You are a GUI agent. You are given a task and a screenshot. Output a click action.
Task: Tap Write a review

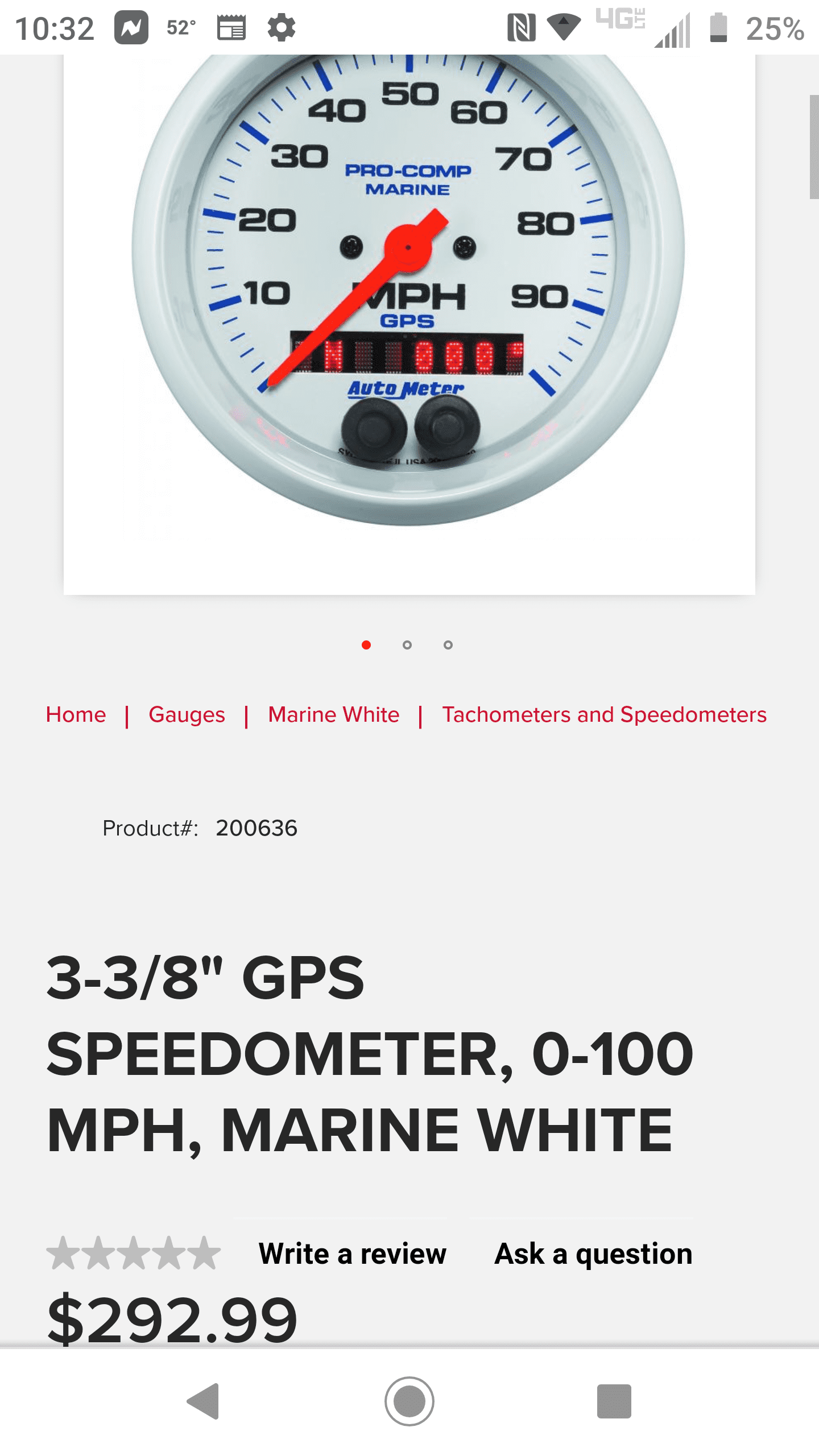352,1254
